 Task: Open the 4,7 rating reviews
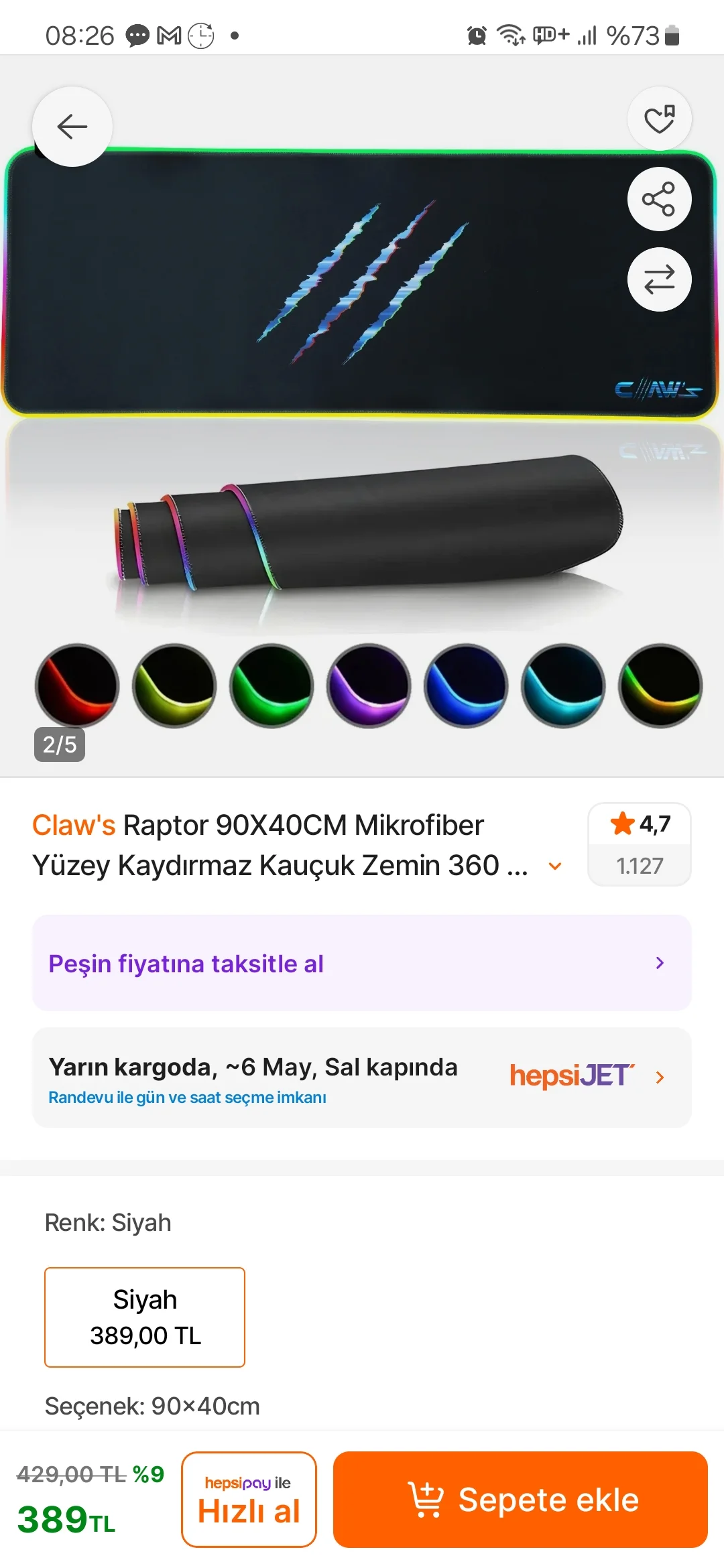tap(639, 844)
